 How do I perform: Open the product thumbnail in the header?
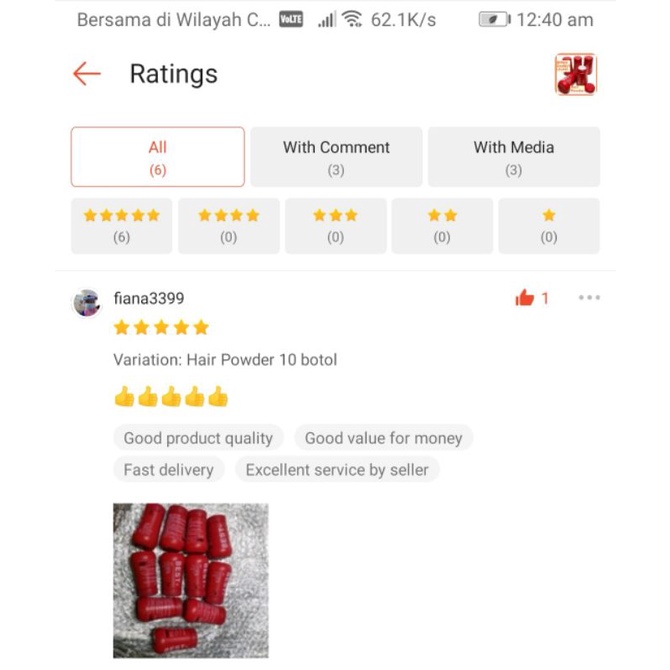pos(576,74)
